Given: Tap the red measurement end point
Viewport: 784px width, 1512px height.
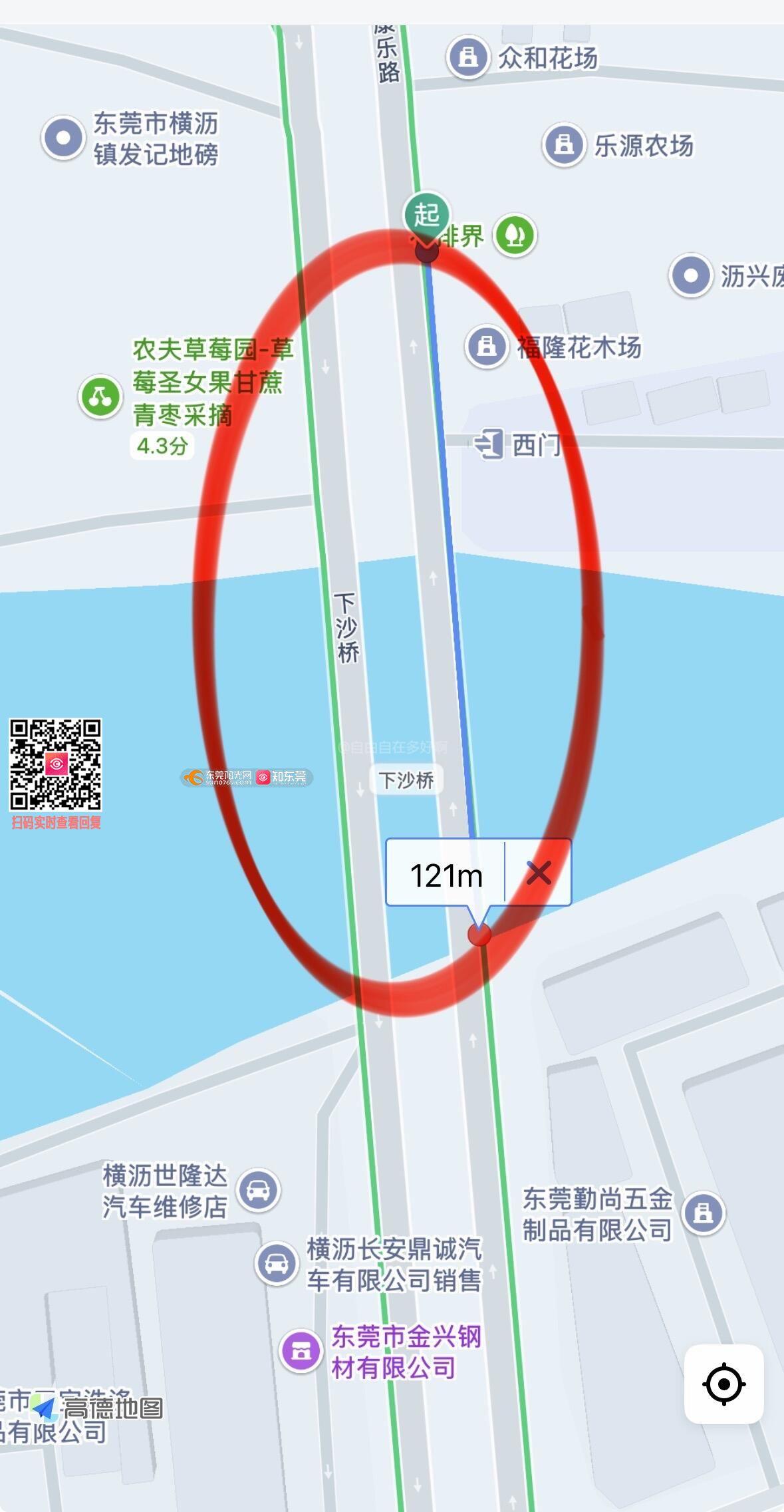Looking at the screenshot, I should coord(479,935).
